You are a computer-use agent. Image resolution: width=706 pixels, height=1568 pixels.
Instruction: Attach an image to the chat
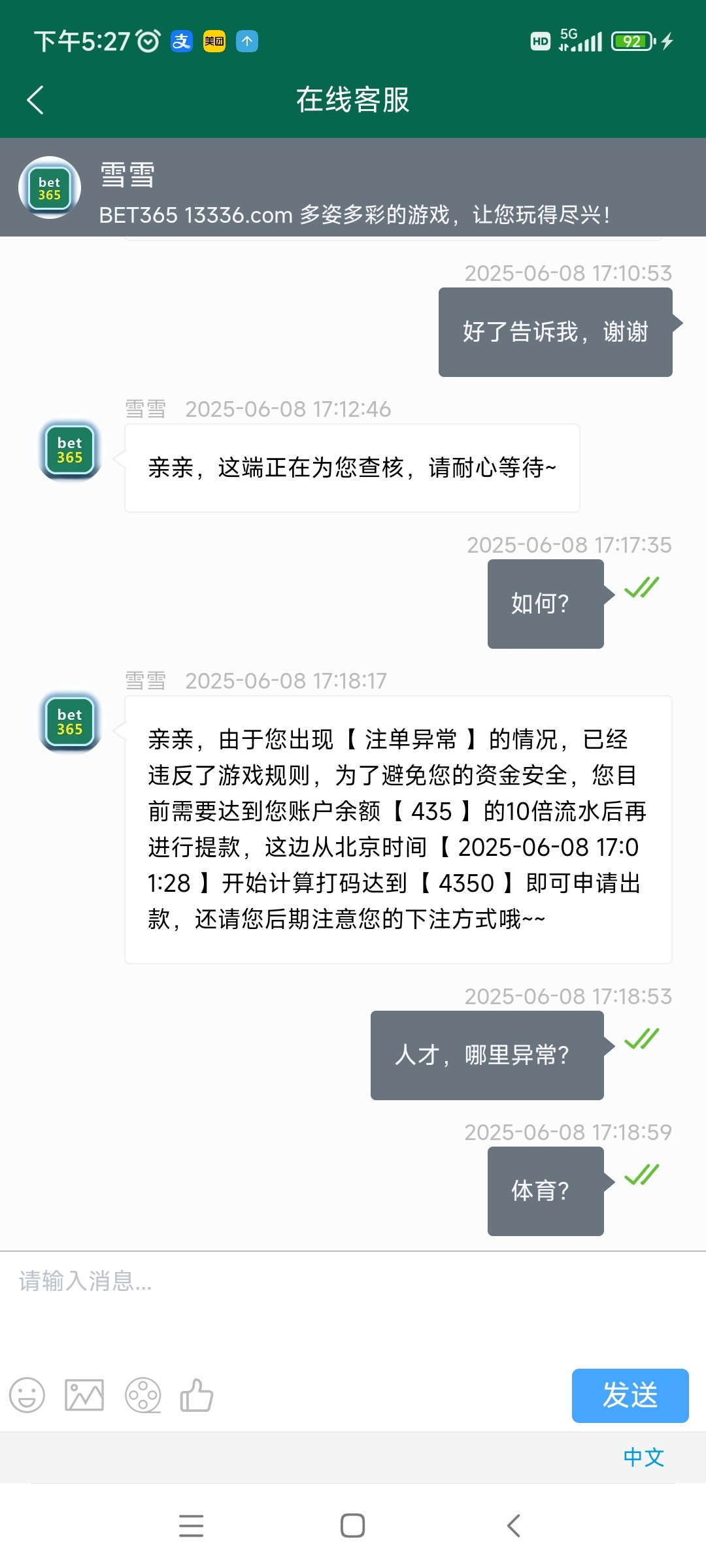(84, 1396)
